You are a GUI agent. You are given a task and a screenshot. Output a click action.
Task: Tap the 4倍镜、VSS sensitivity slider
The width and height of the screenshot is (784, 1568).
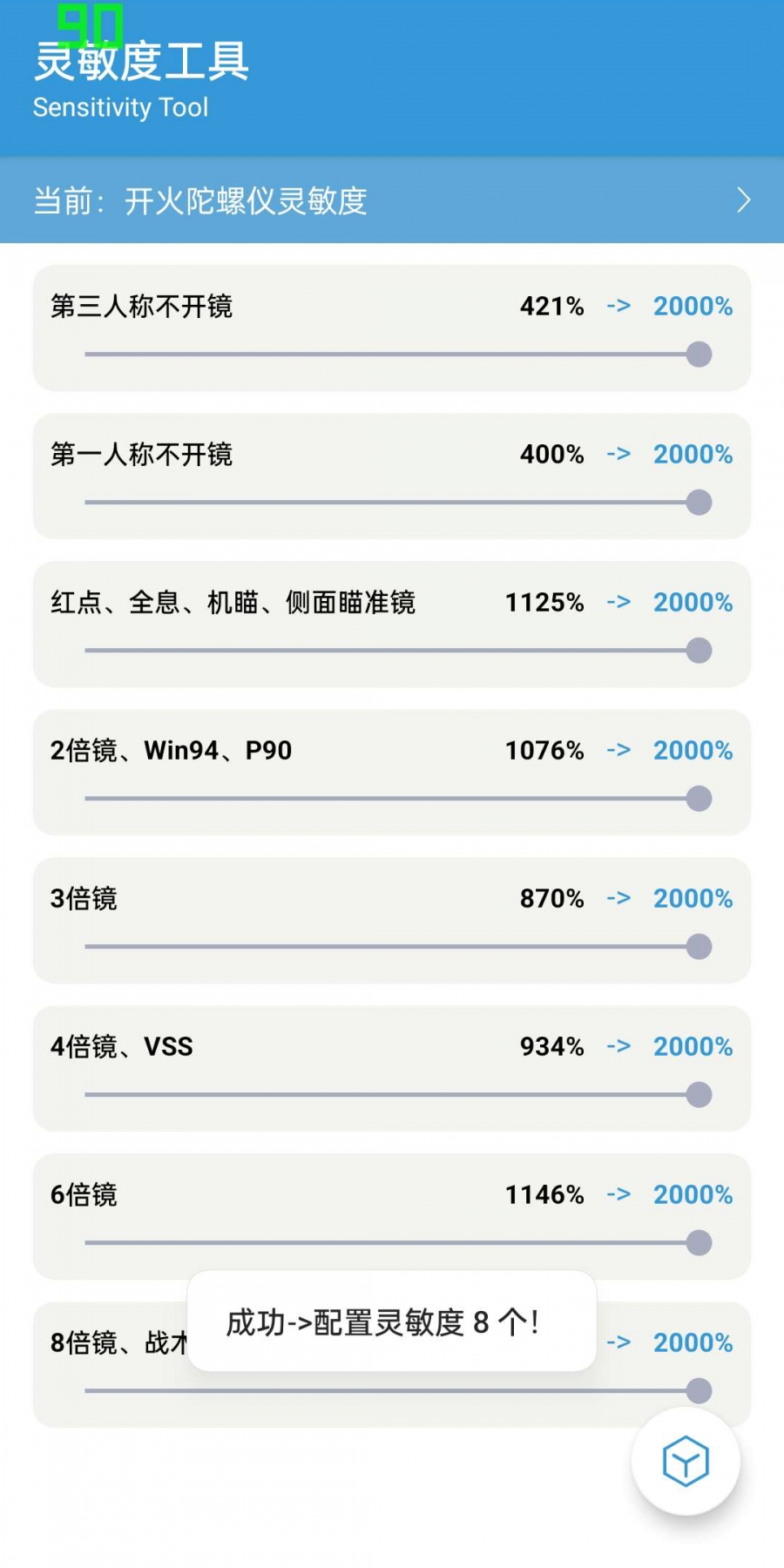[x=398, y=1095]
